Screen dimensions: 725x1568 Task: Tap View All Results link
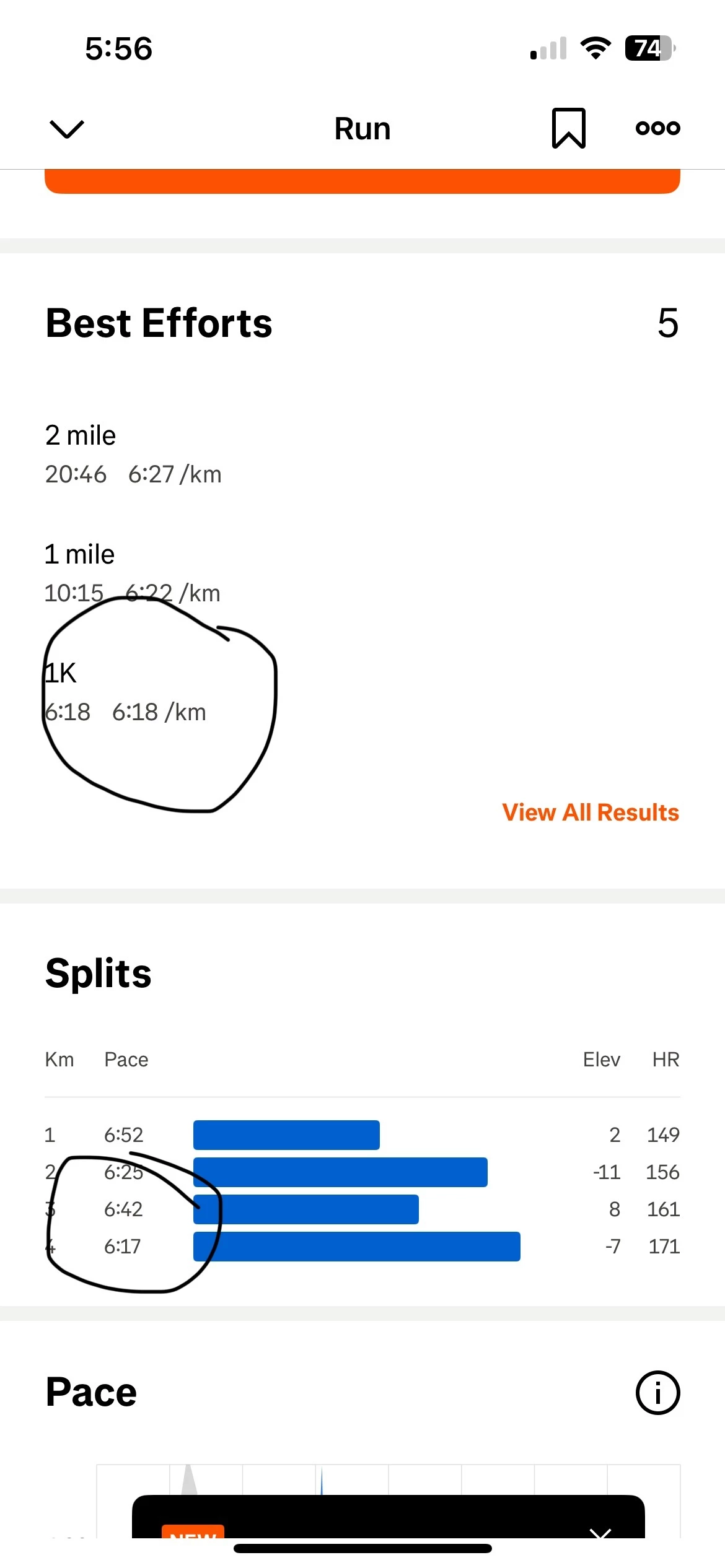click(590, 812)
